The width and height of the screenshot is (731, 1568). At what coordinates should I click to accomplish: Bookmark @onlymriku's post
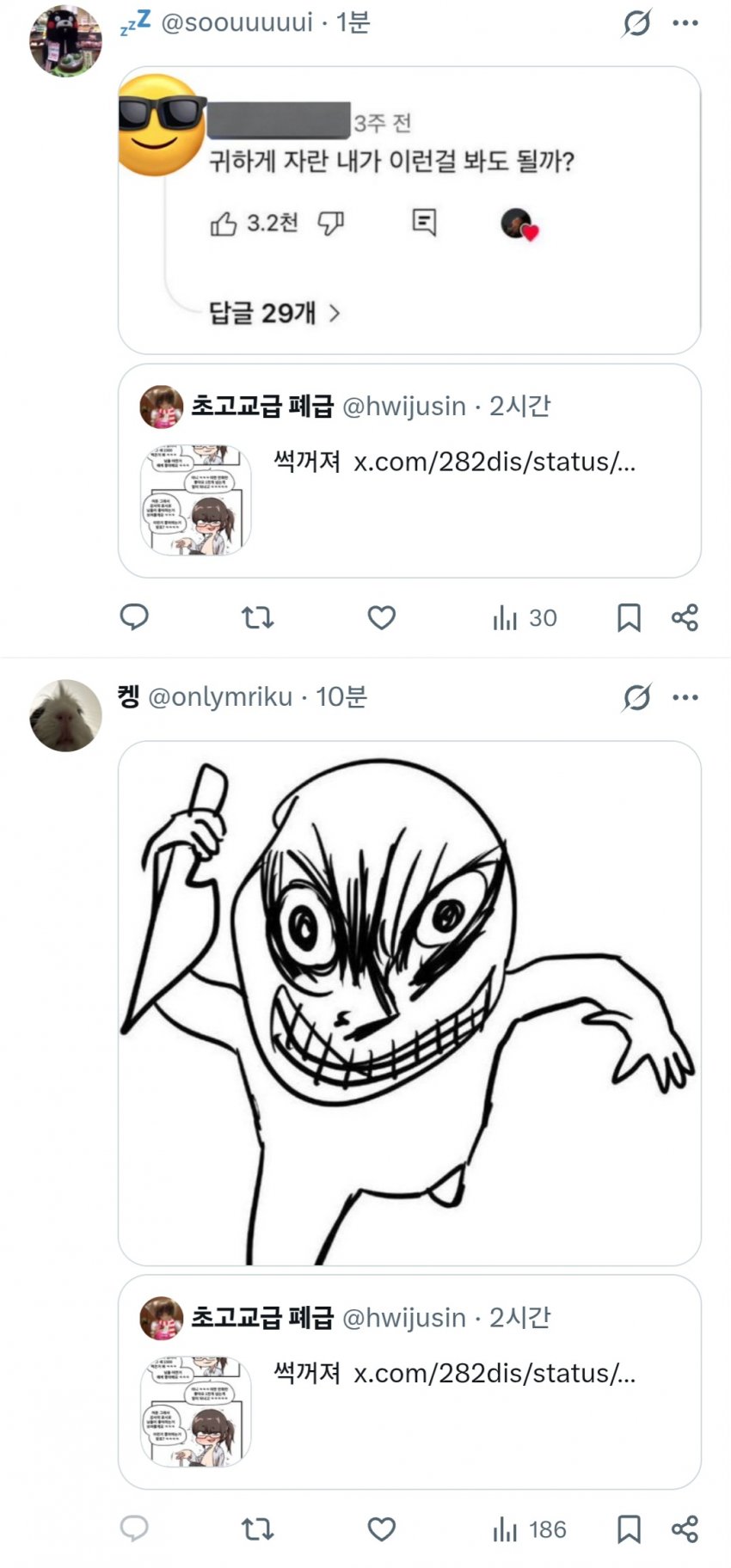[x=629, y=1529]
